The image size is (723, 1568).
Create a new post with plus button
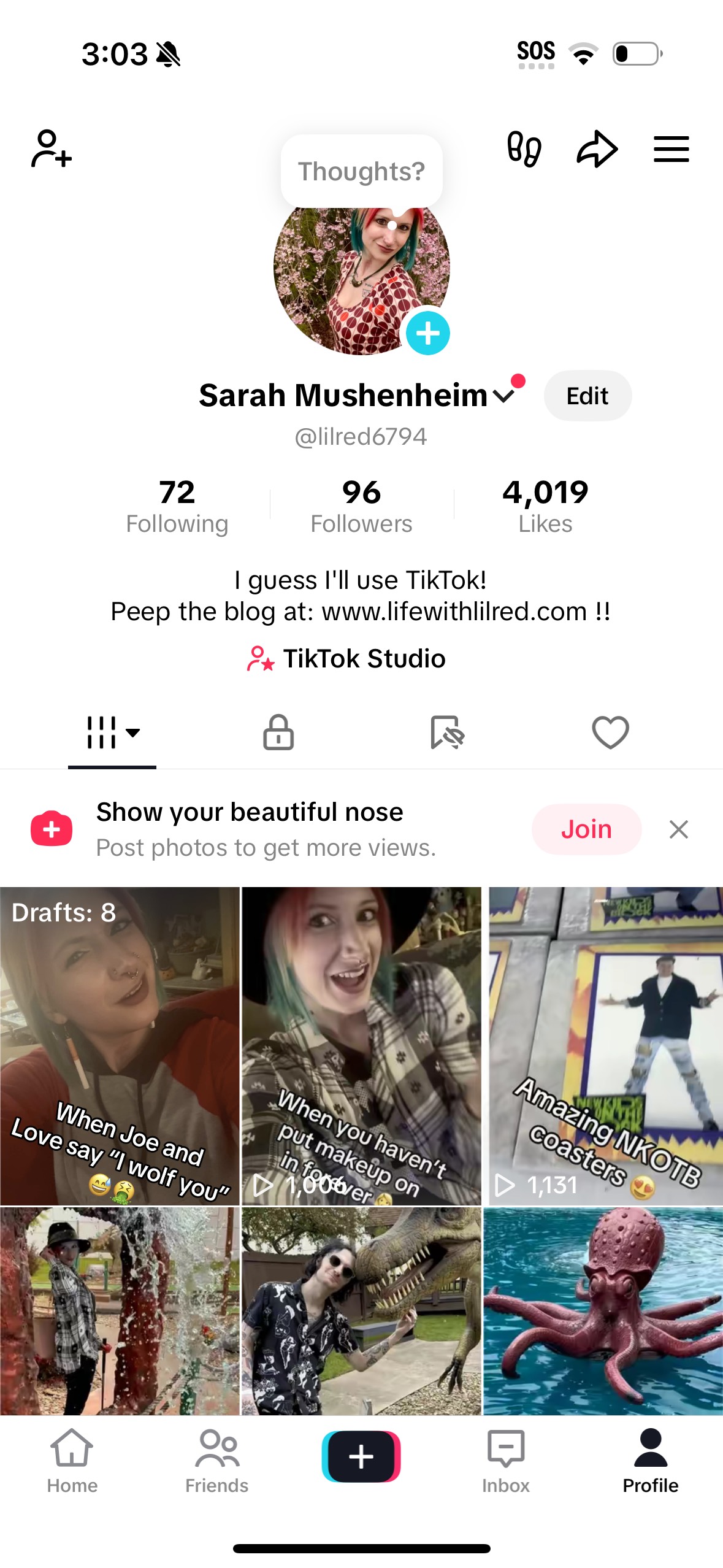click(x=361, y=1456)
